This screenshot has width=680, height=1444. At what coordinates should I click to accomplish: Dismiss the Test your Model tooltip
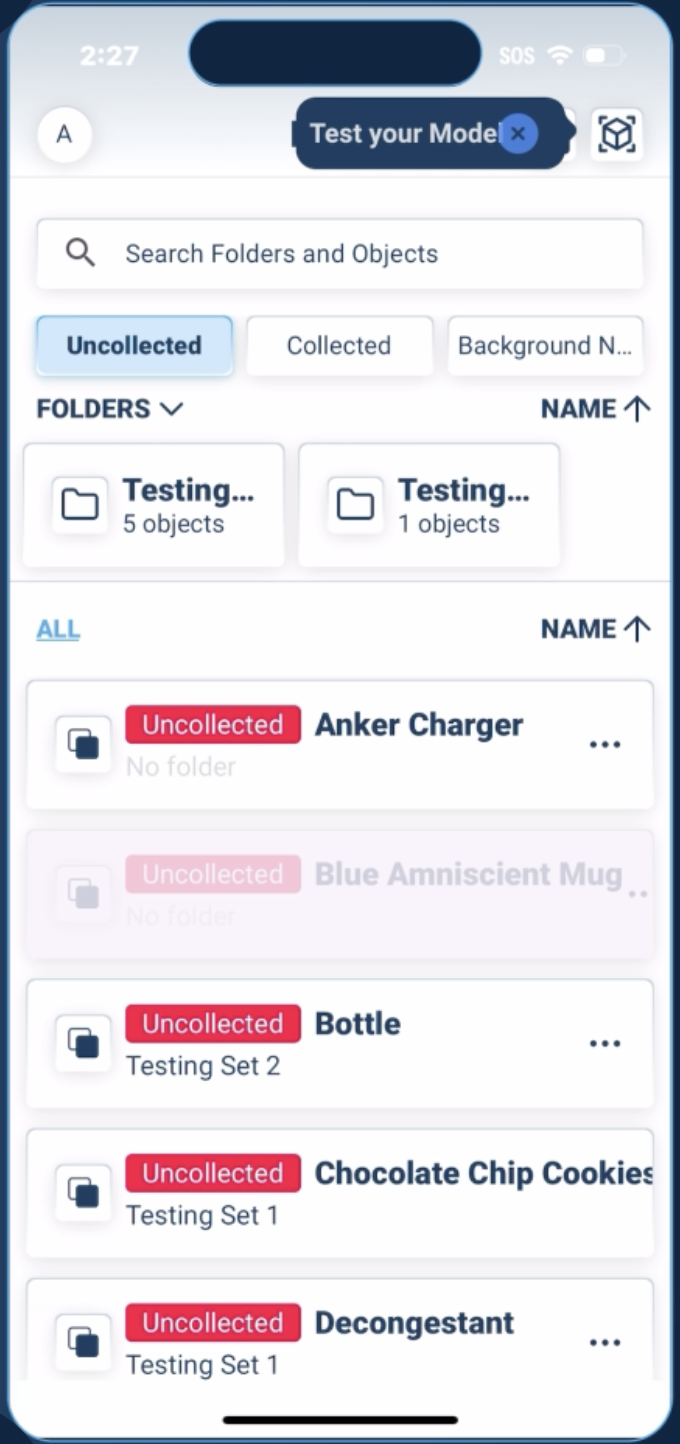click(x=517, y=133)
